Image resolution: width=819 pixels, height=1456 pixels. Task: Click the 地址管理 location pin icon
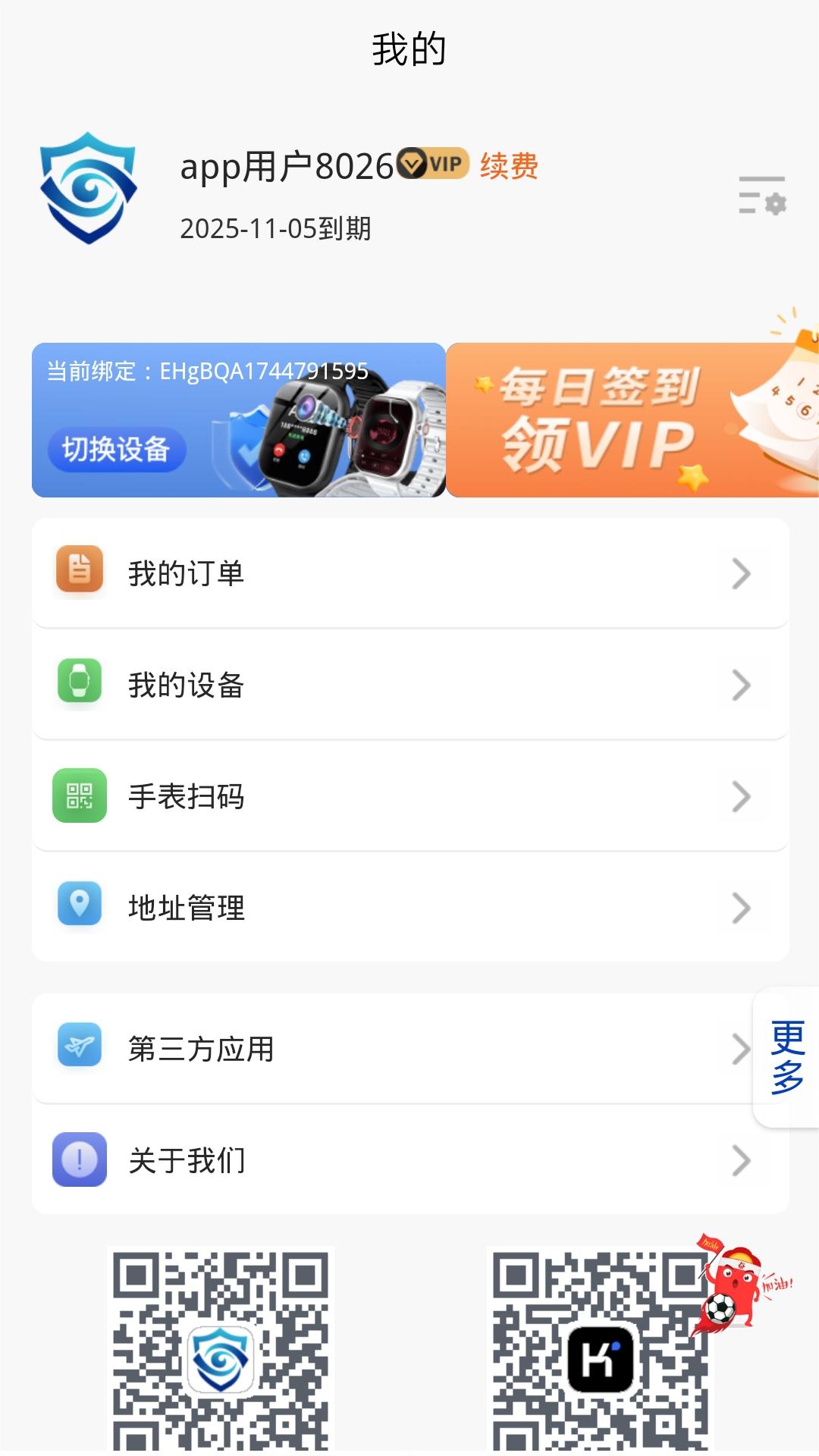point(78,907)
